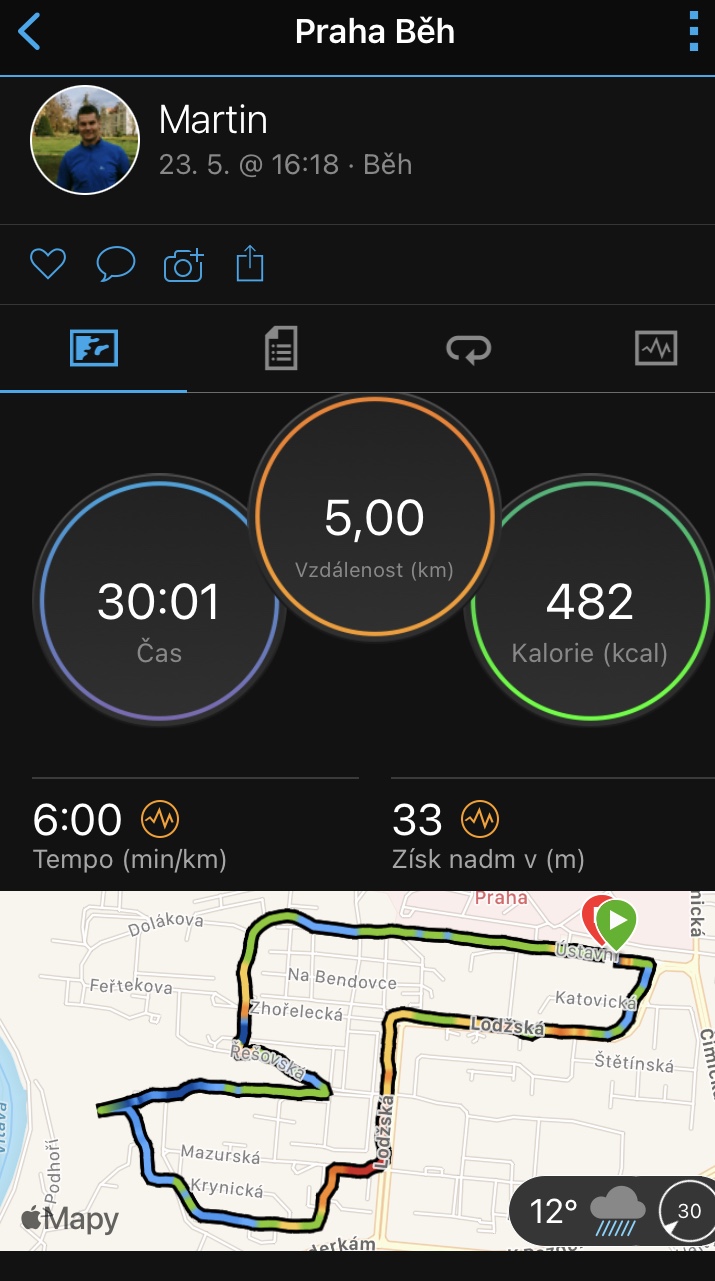The width and height of the screenshot is (715, 1281).
Task: Open the elevation gain chart icon
Action: [479, 820]
